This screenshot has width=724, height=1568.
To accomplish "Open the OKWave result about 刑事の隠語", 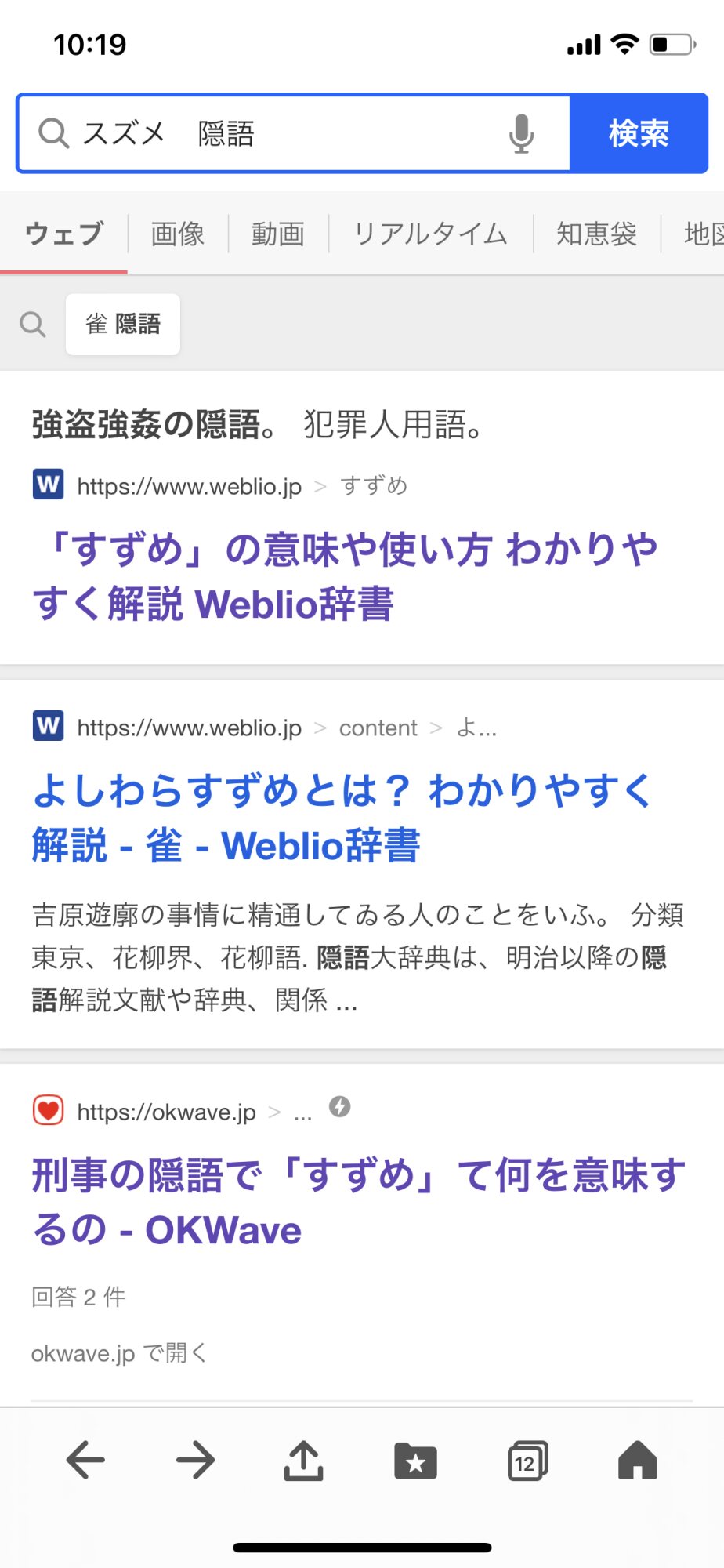I will pyautogui.click(x=358, y=1202).
